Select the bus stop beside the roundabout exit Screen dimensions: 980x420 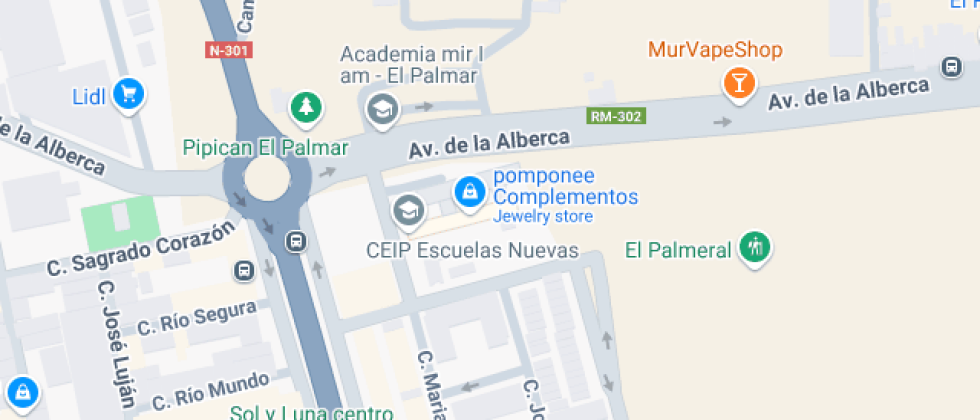296,241
